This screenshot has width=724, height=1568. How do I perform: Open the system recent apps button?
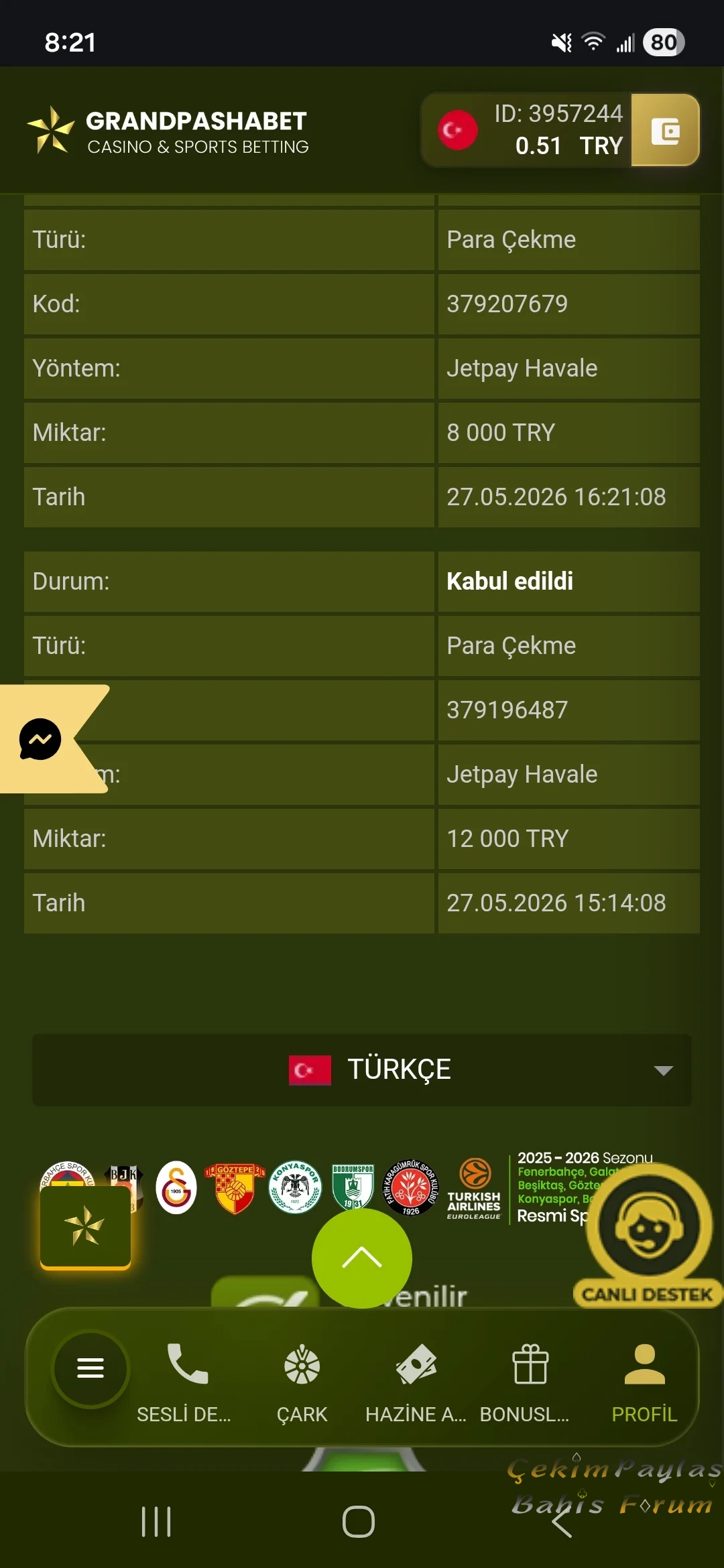(156, 1522)
